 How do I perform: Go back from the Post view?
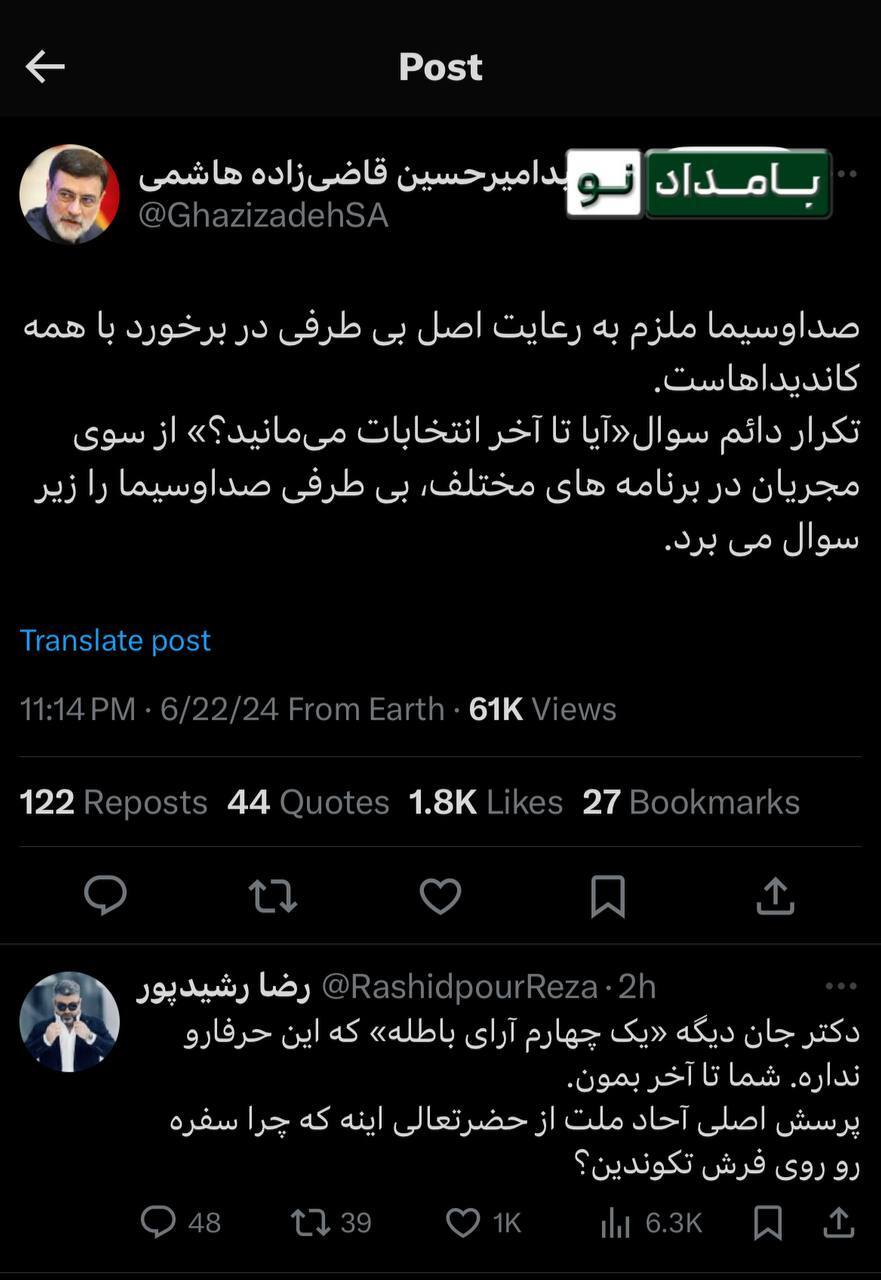click(44, 65)
